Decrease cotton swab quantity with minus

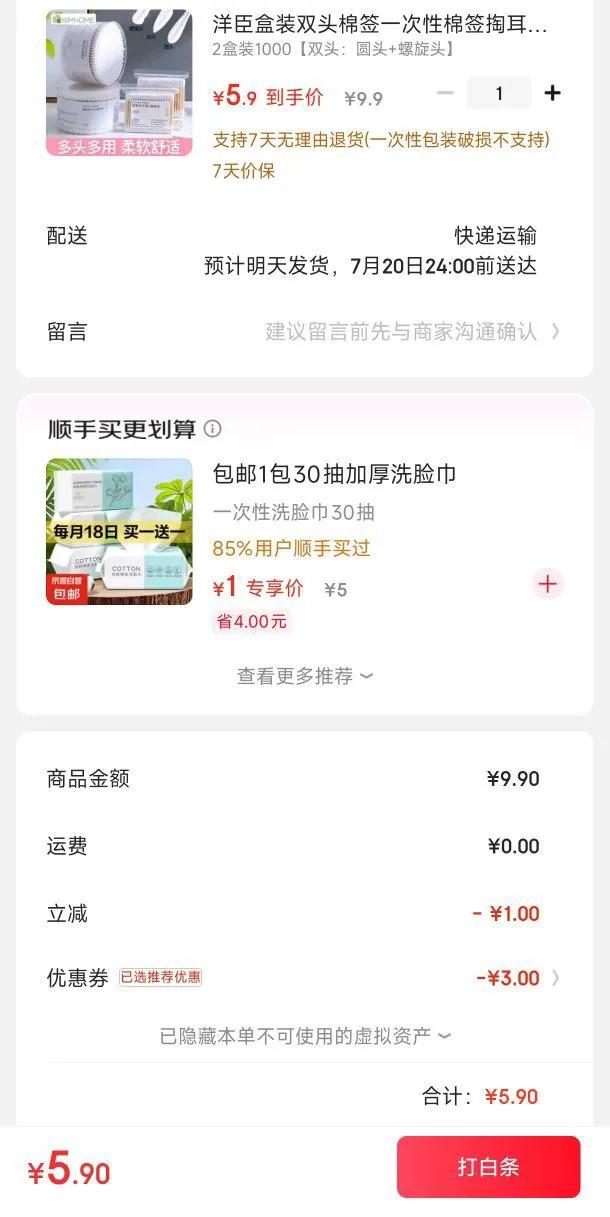[446, 94]
